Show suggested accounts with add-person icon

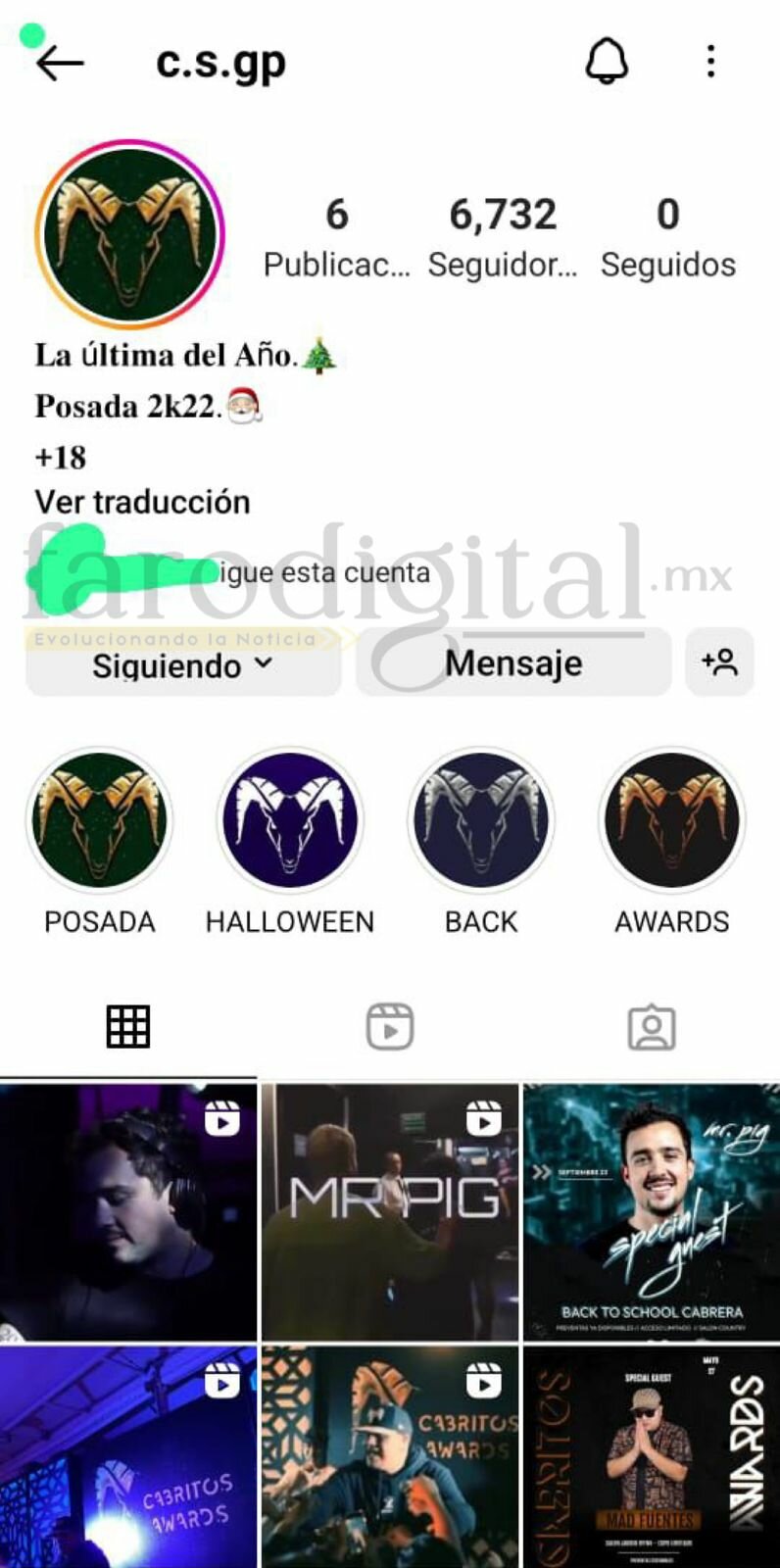pos(719,662)
